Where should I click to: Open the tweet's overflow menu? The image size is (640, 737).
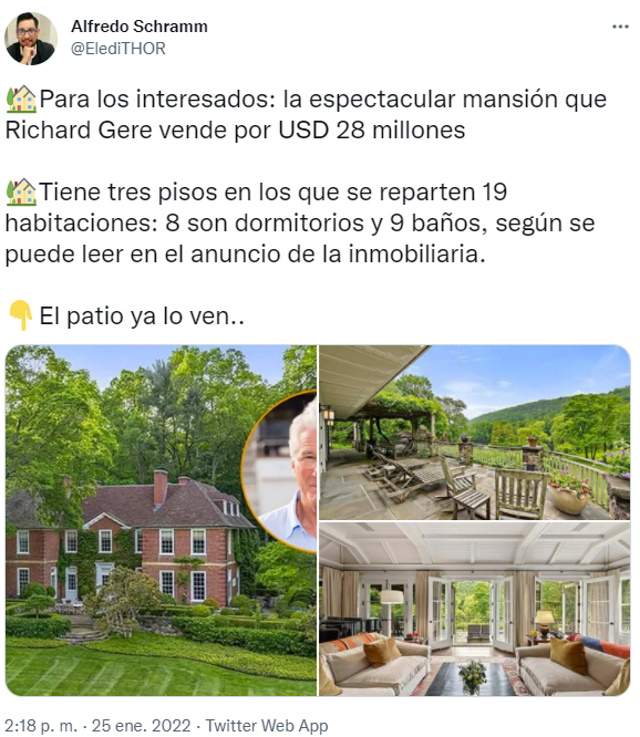(620, 27)
